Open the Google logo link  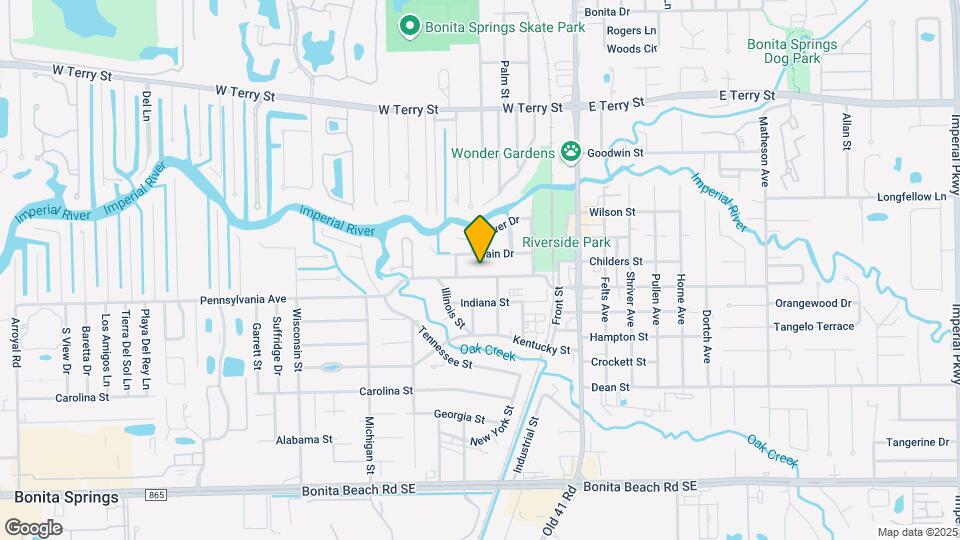click(x=33, y=527)
